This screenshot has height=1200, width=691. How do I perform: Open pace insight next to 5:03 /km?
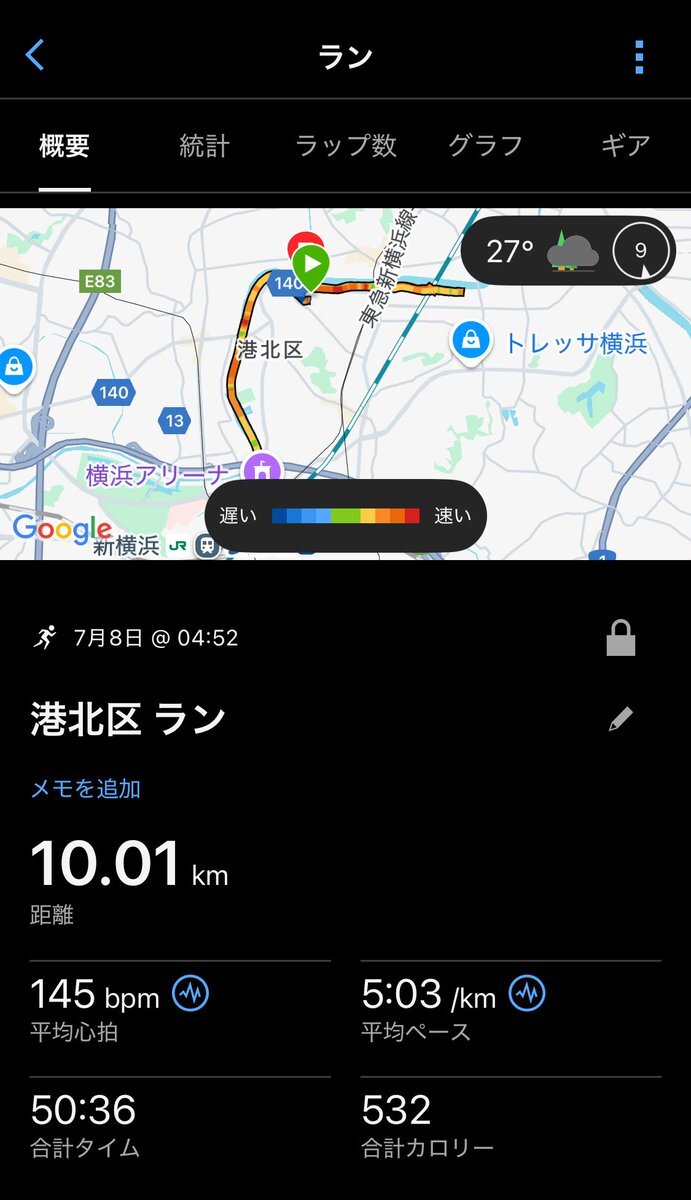coord(528,994)
